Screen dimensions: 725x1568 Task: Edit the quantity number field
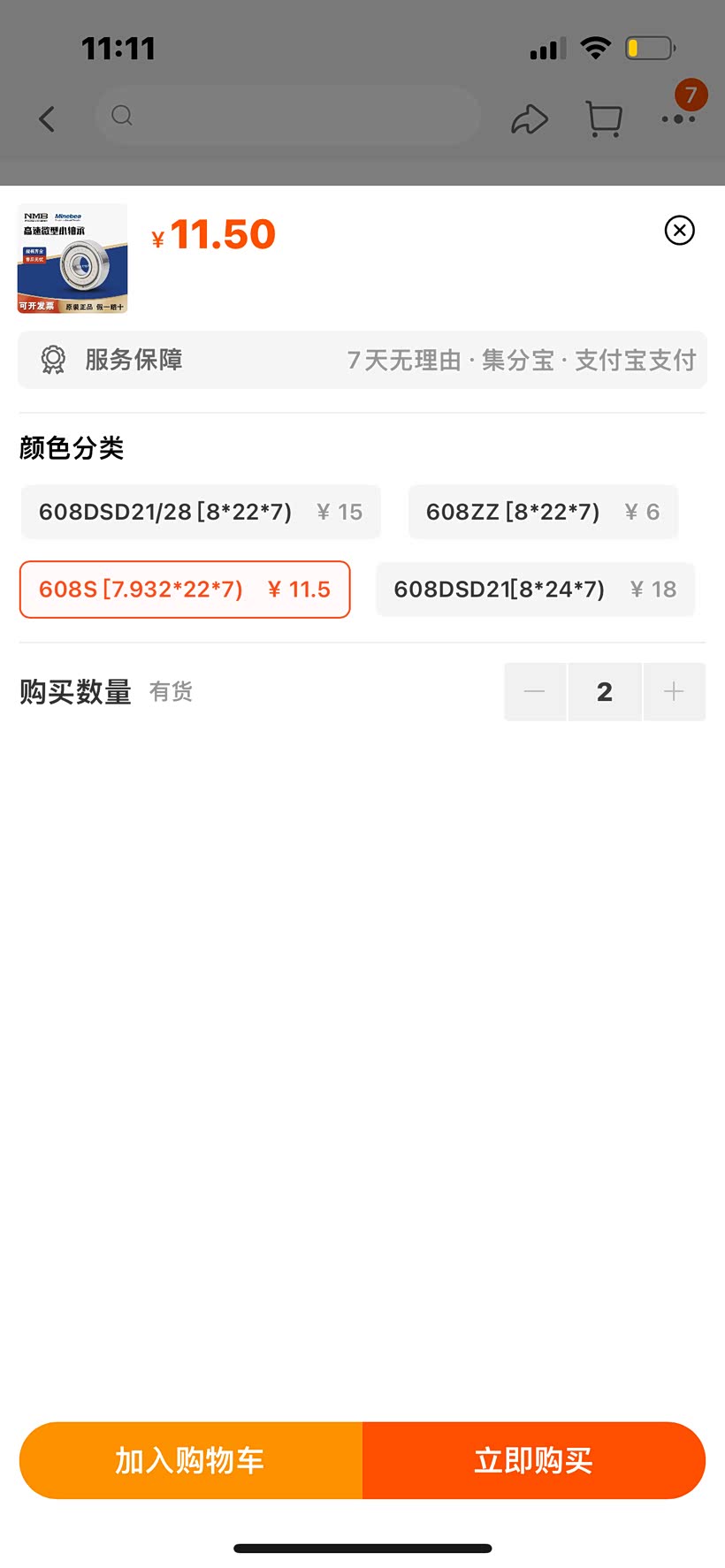(x=605, y=691)
